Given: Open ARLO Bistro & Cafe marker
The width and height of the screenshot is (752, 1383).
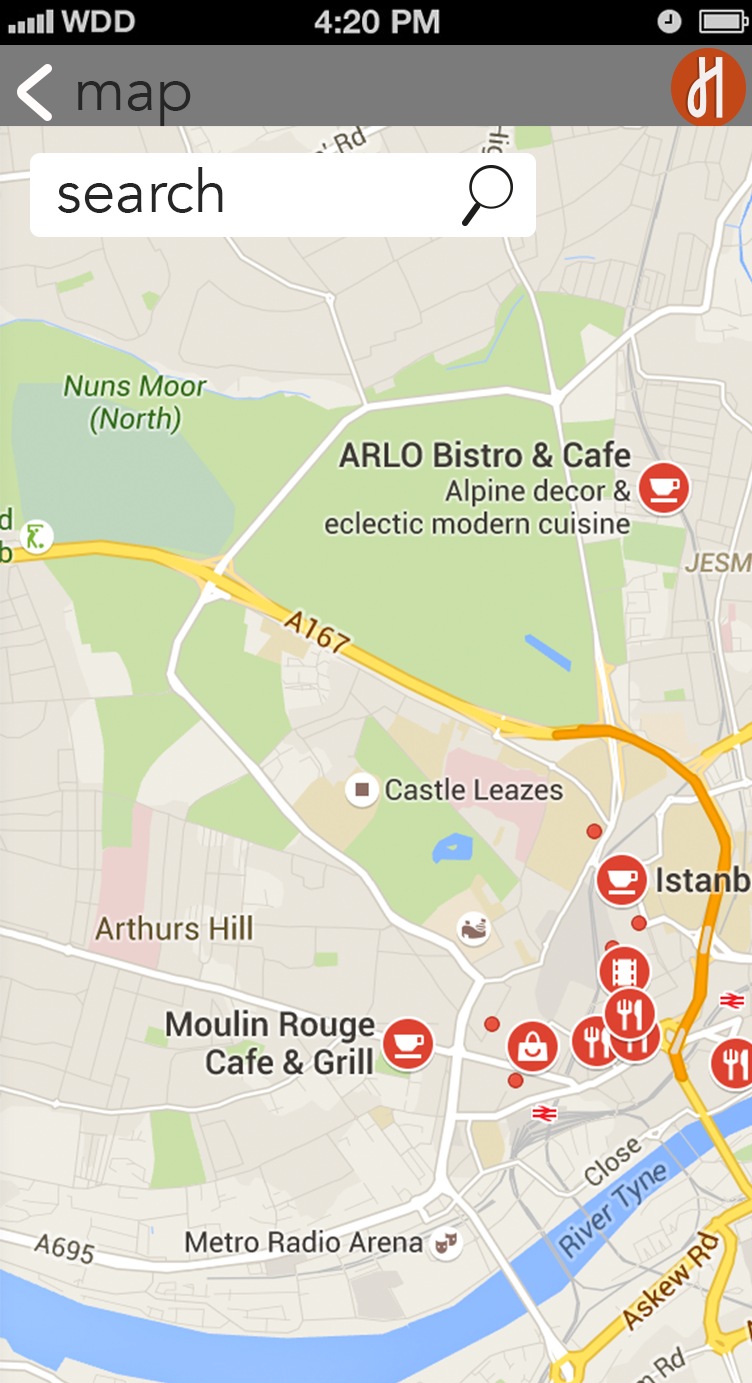Looking at the screenshot, I should [x=664, y=488].
